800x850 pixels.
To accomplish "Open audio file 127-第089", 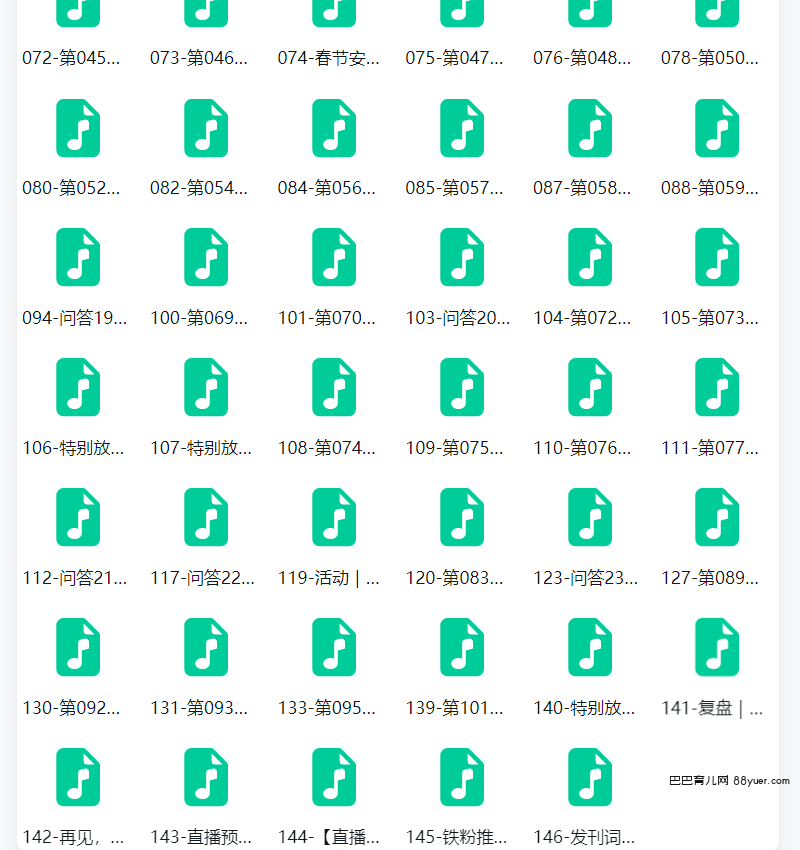I will tap(717, 518).
